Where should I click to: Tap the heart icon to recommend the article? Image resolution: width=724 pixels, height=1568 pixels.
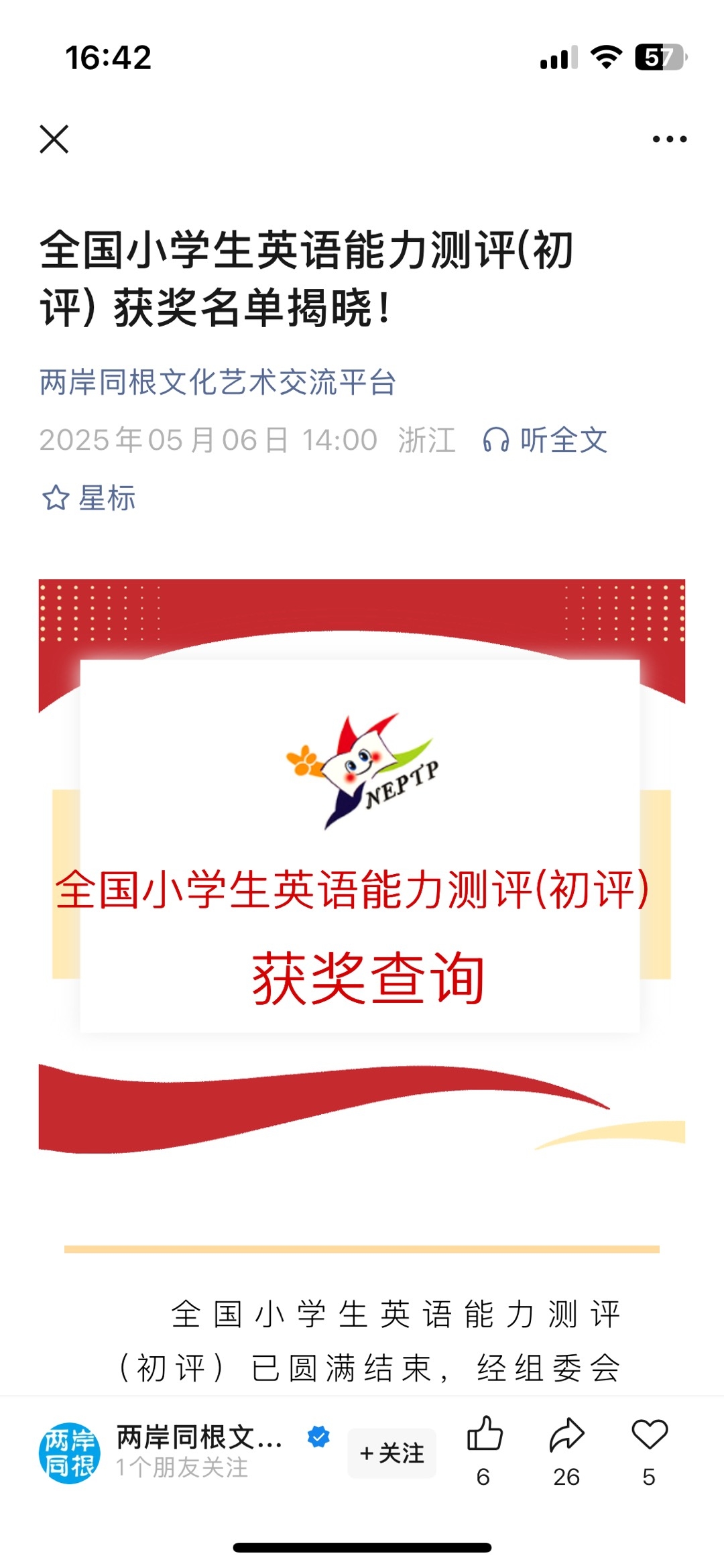pos(649,1436)
